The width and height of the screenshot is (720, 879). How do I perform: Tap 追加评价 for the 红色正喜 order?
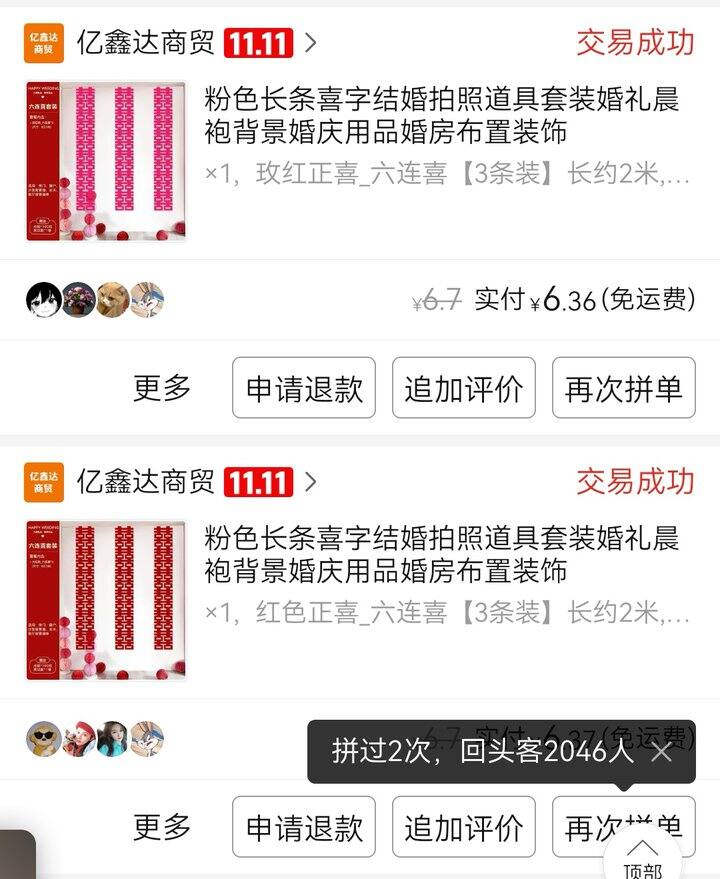point(464,827)
